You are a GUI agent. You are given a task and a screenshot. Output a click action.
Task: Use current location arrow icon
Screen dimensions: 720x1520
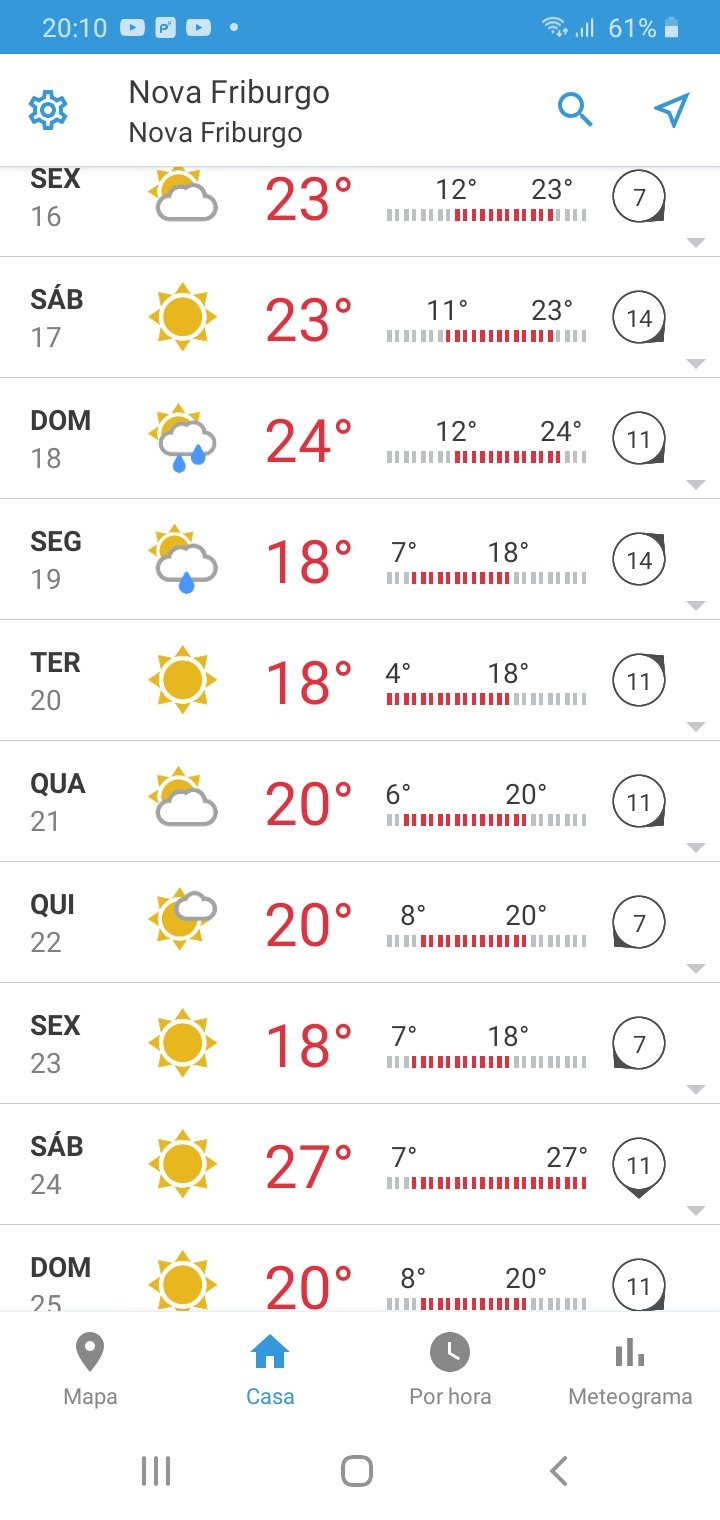[672, 110]
